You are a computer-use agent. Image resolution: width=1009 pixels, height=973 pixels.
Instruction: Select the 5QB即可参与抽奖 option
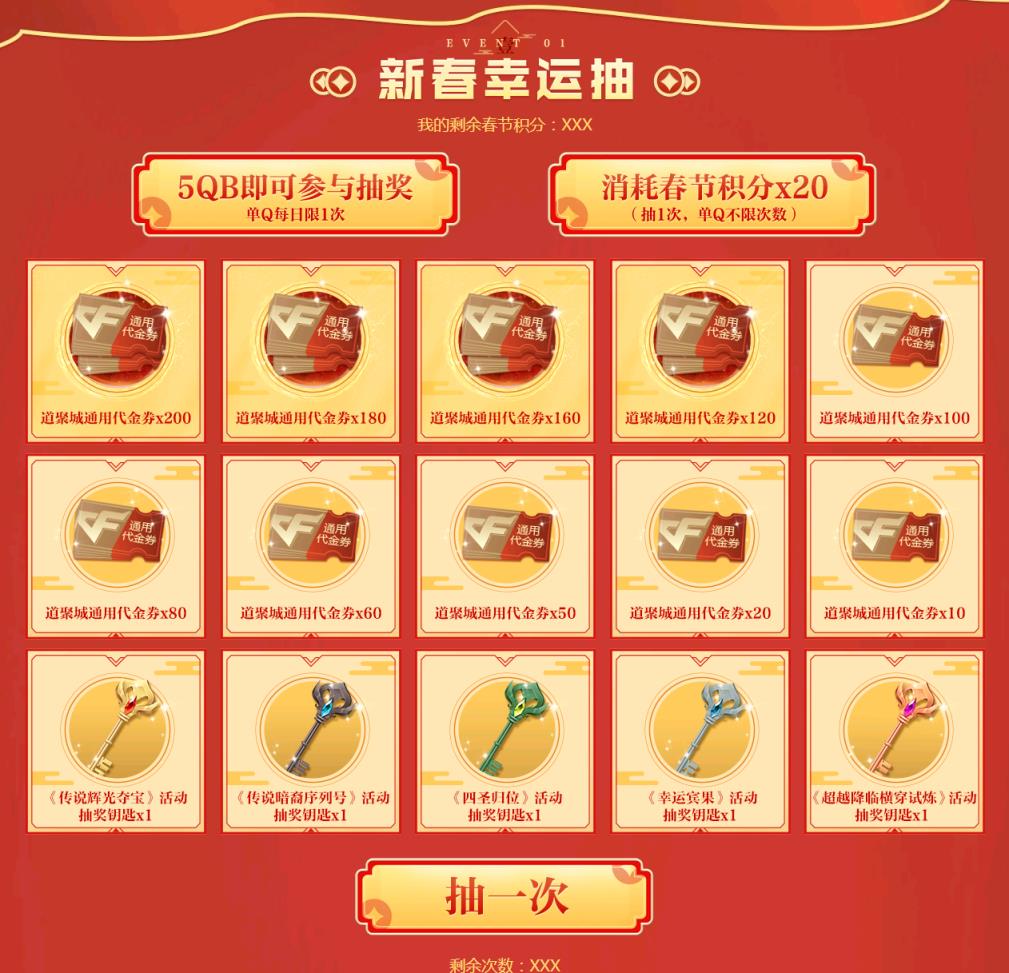(295, 194)
